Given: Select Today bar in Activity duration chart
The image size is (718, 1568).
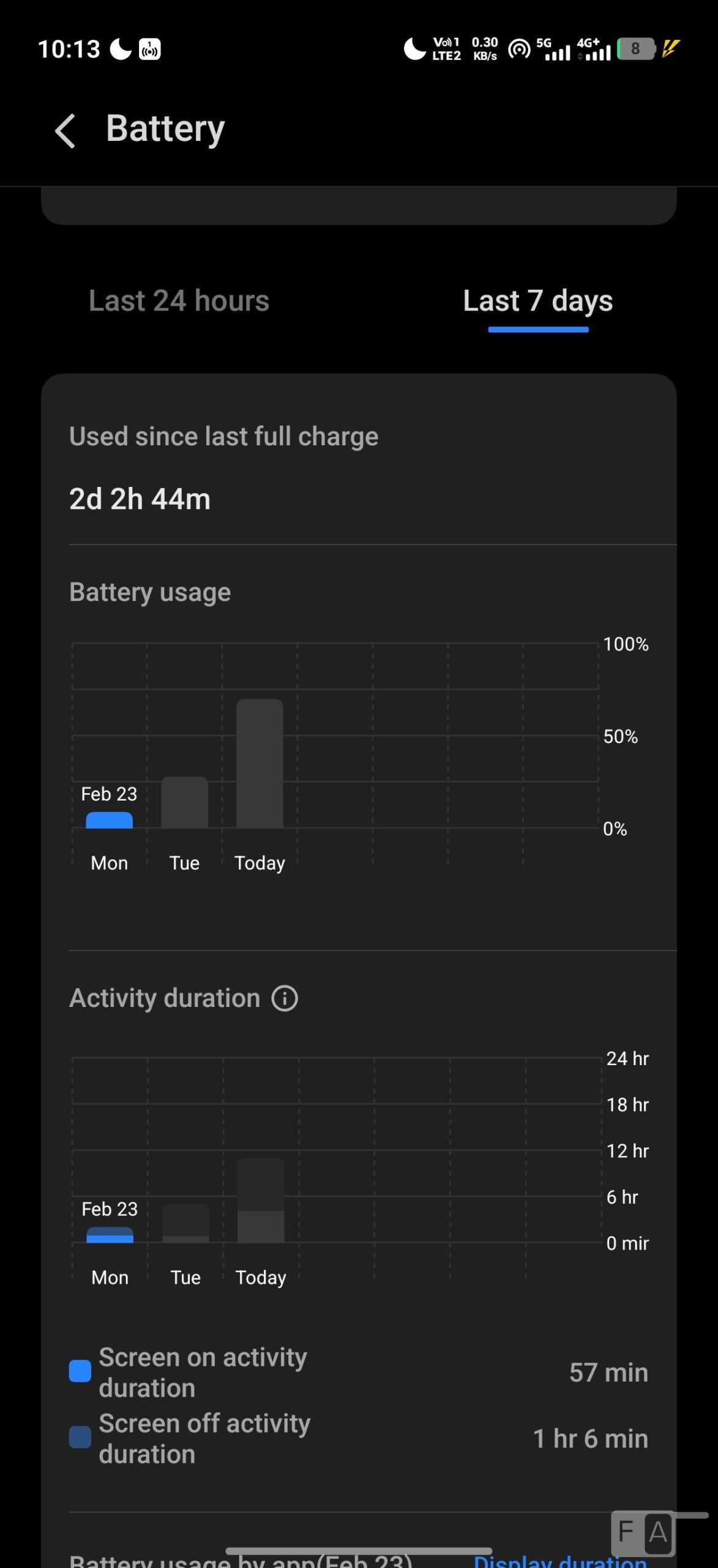Looking at the screenshot, I should [261, 1200].
